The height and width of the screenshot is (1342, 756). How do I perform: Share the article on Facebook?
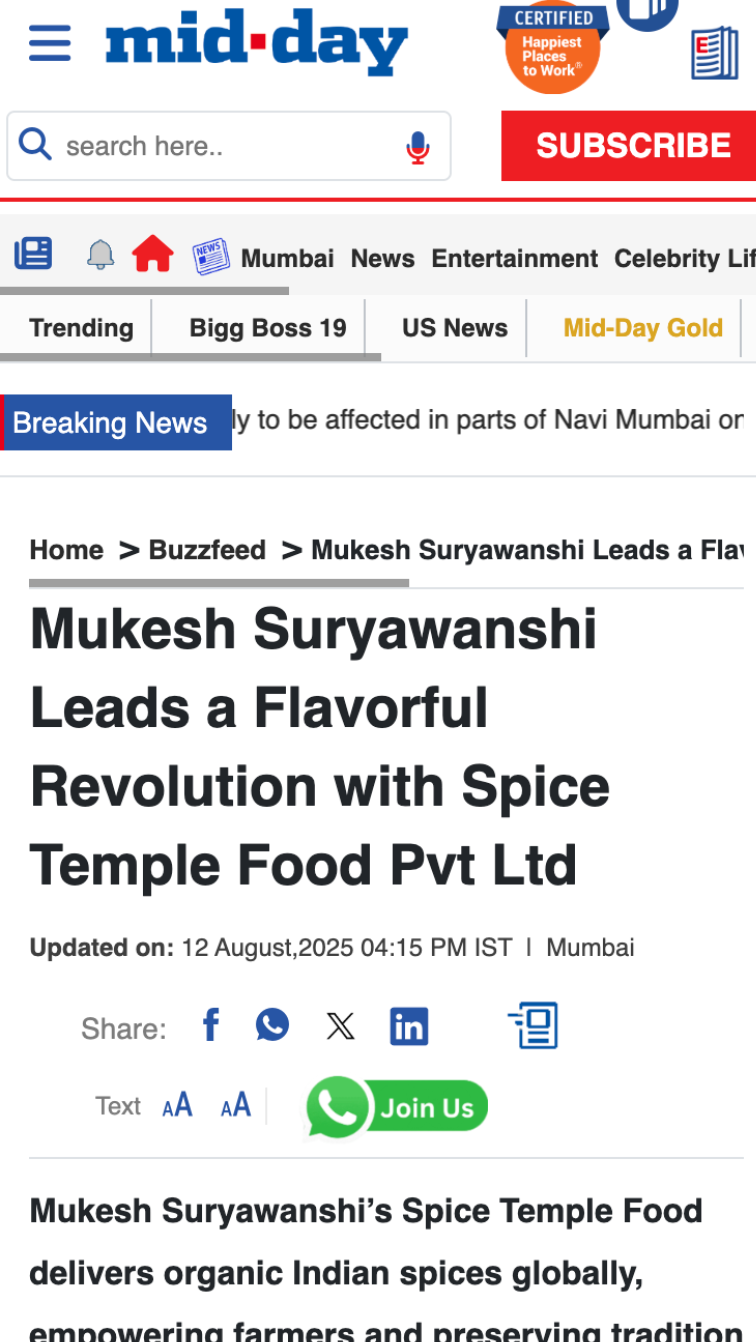click(x=211, y=1026)
